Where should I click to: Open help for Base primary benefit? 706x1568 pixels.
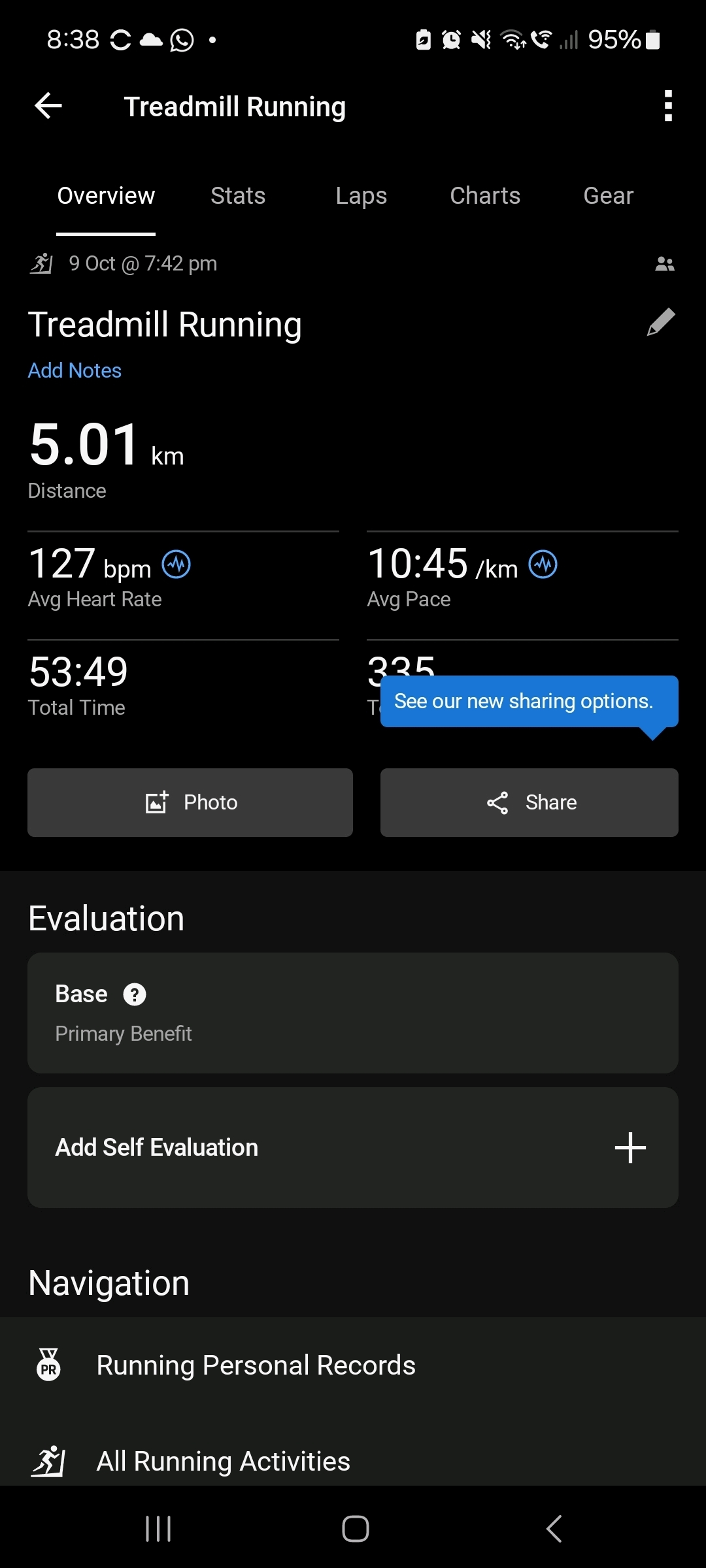click(135, 994)
